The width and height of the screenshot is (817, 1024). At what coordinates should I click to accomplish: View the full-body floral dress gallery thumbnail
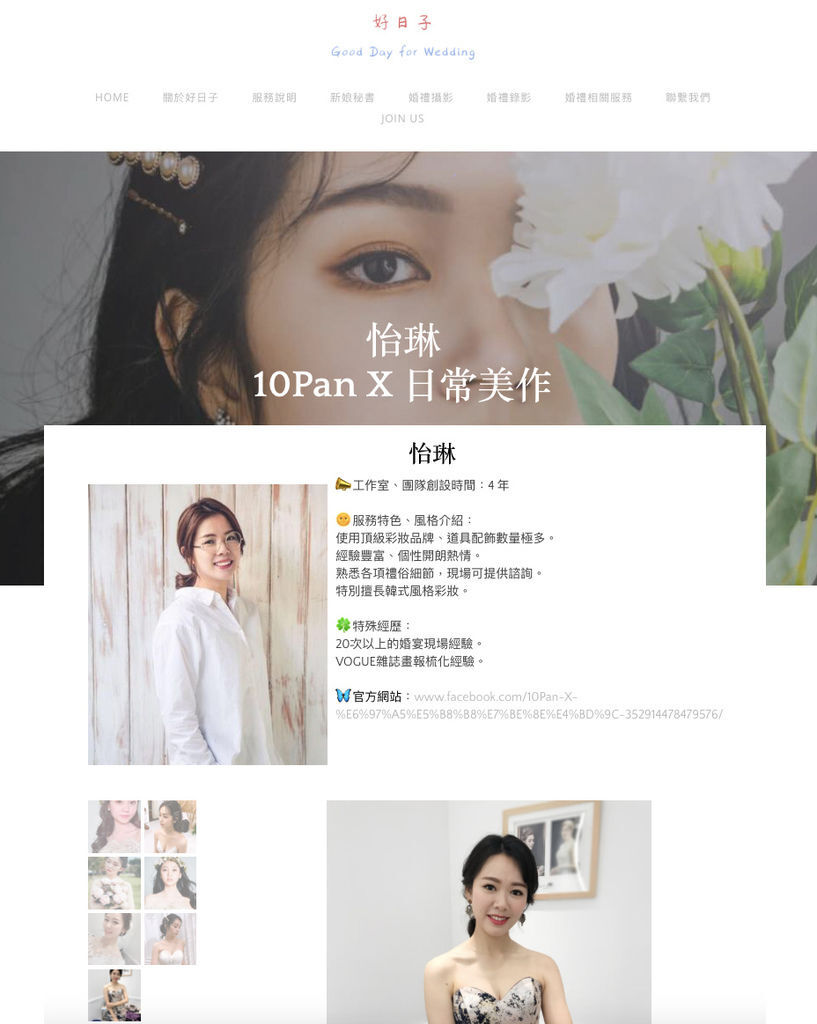pos(114,995)
